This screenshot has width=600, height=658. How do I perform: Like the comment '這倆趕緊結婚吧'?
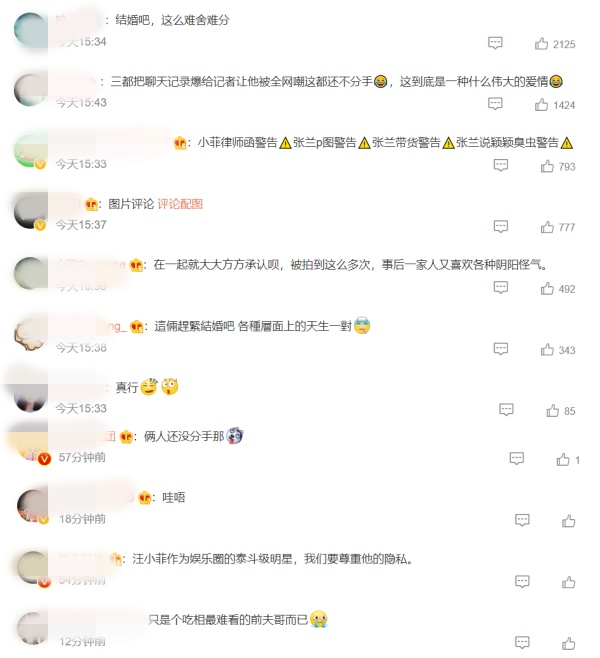coord(548,350)
